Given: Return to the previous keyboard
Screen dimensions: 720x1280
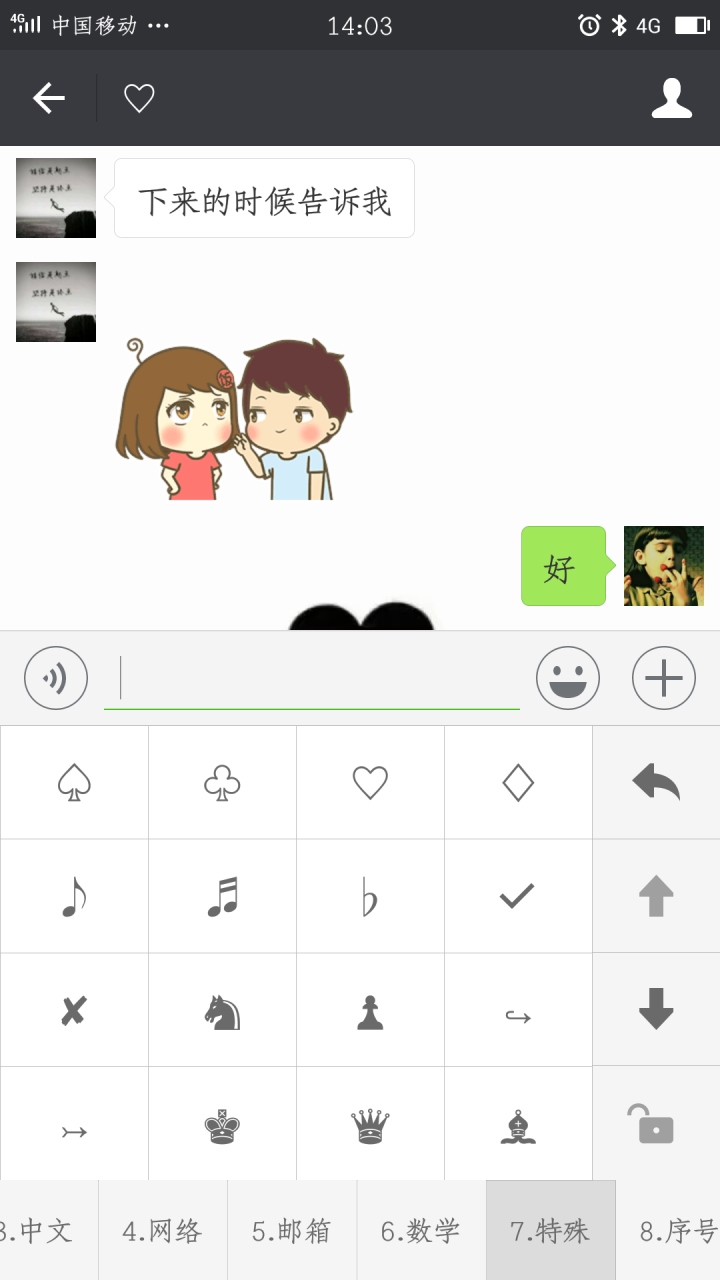Looking at the screenshot, I should click(656, 783).
